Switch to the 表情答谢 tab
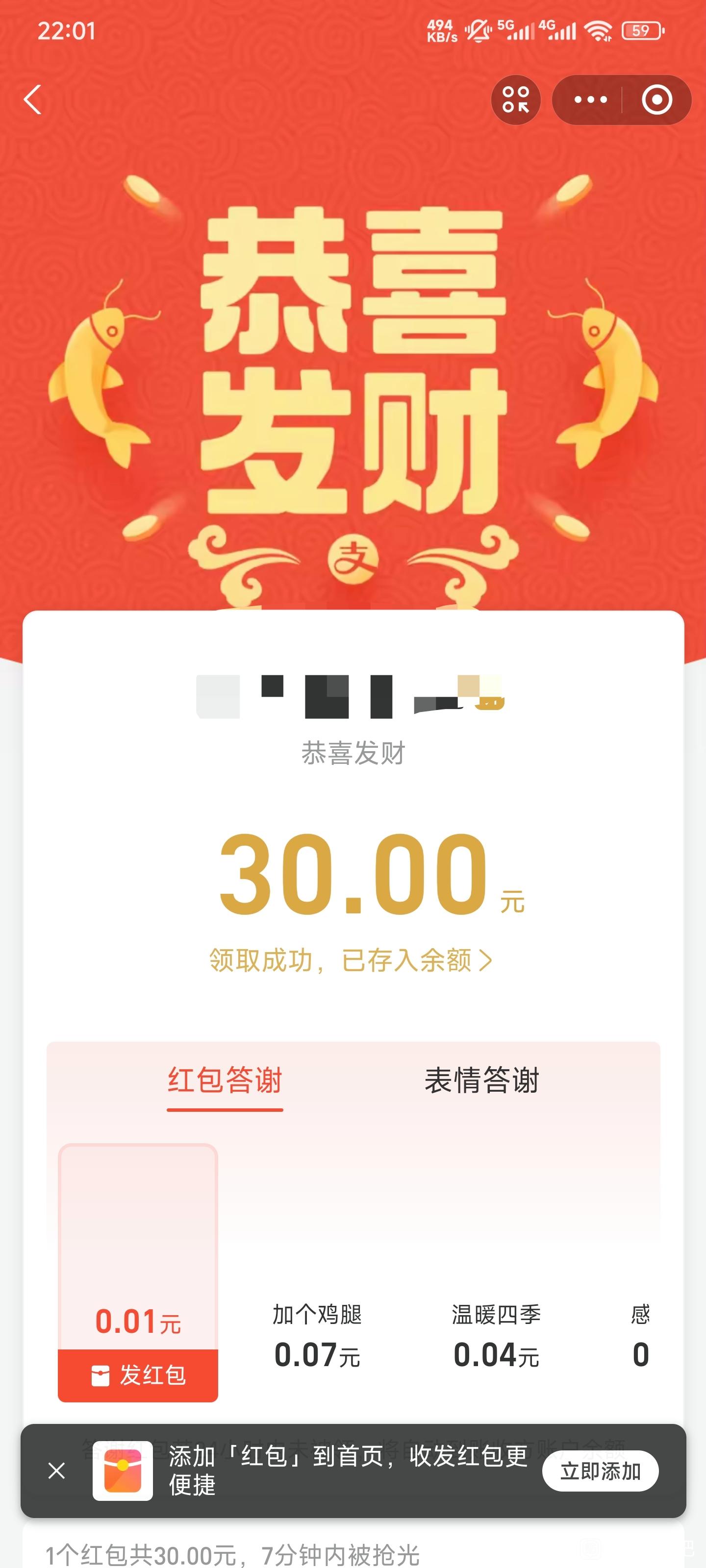706x1568 pixels. coord(481,1080)
